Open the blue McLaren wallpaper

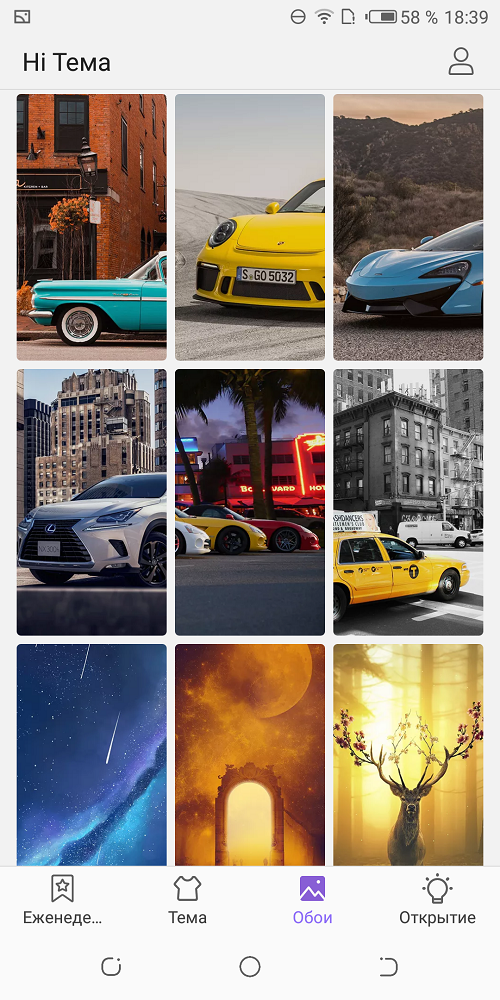pyautogui.click(x=408, y=228)
